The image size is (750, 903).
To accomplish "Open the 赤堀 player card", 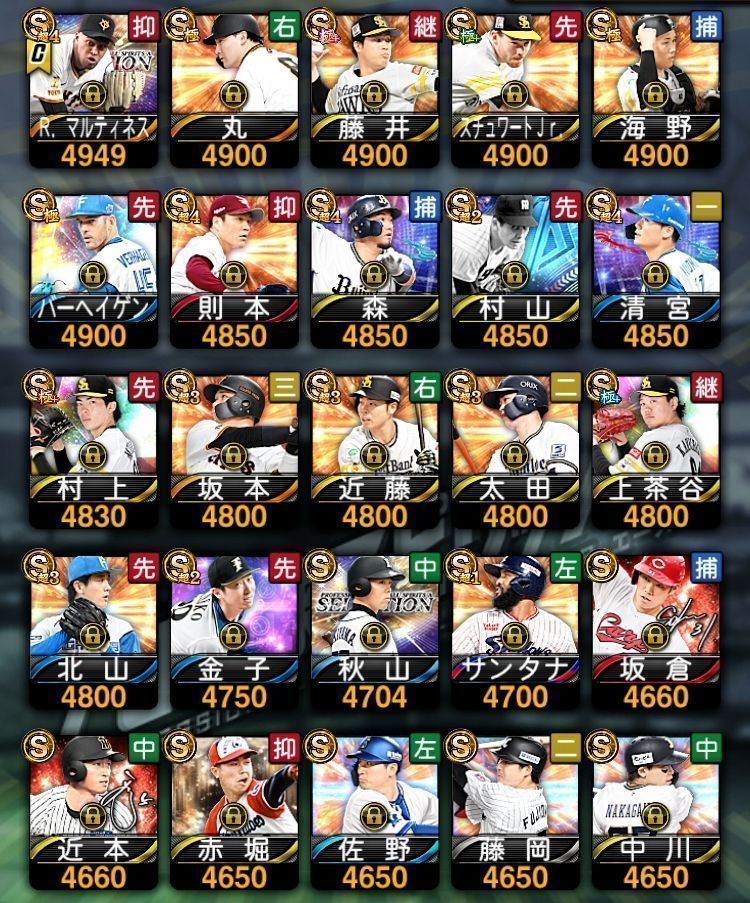I will [x=233, y=812].
